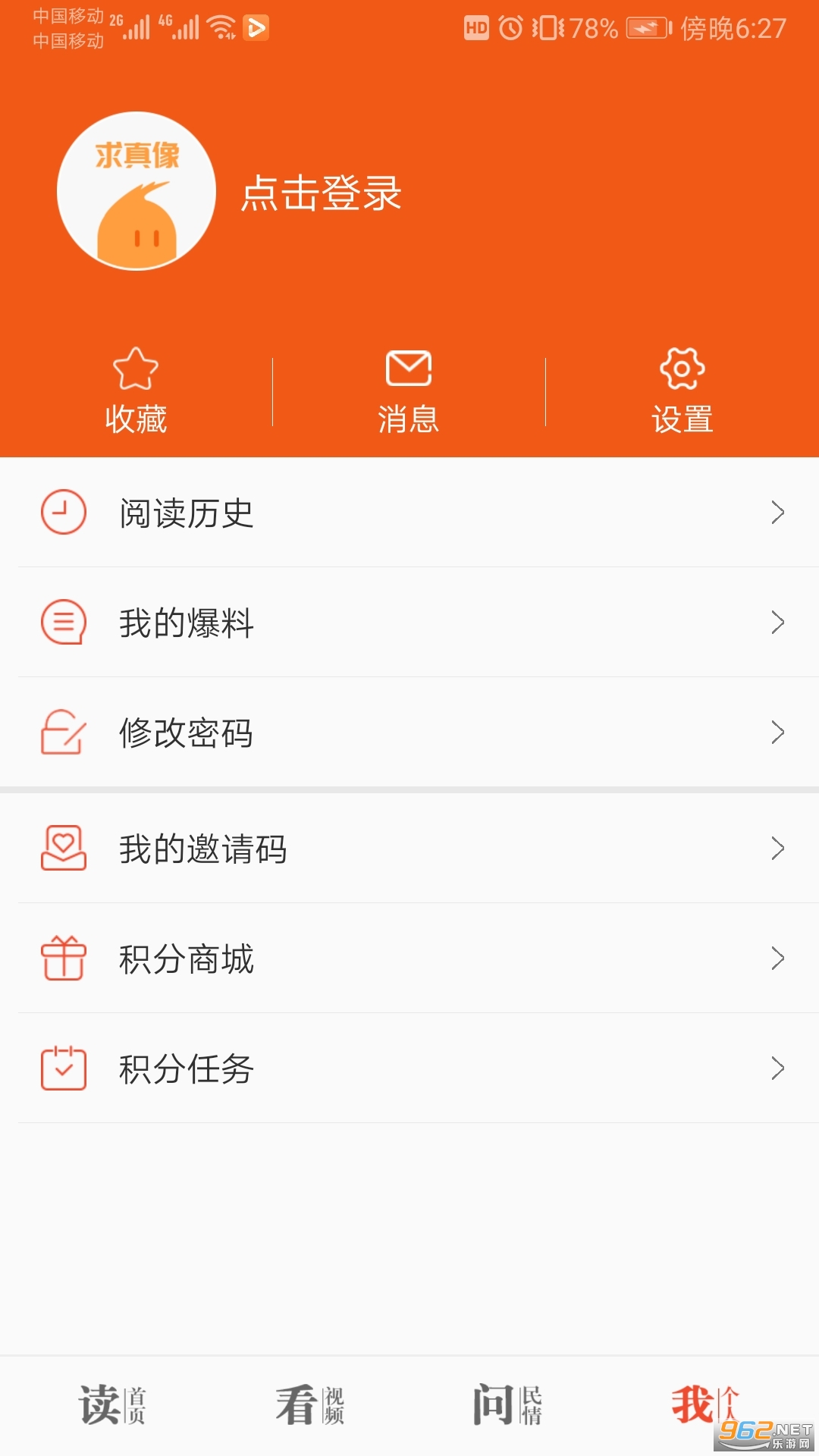Tap the profile avatar picture

click(x=136, y=191)
